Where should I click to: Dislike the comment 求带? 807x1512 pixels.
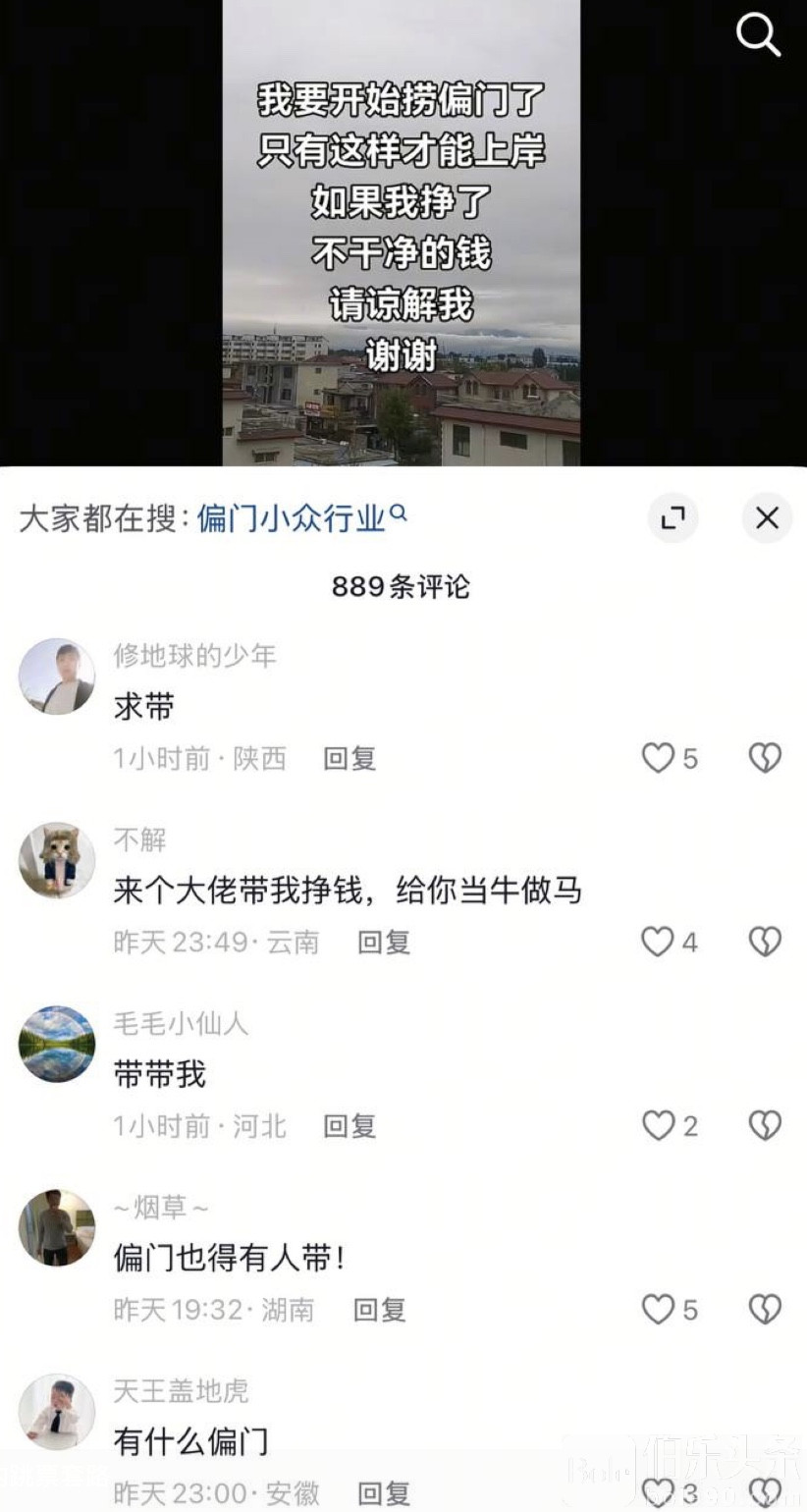click(765, 758)
